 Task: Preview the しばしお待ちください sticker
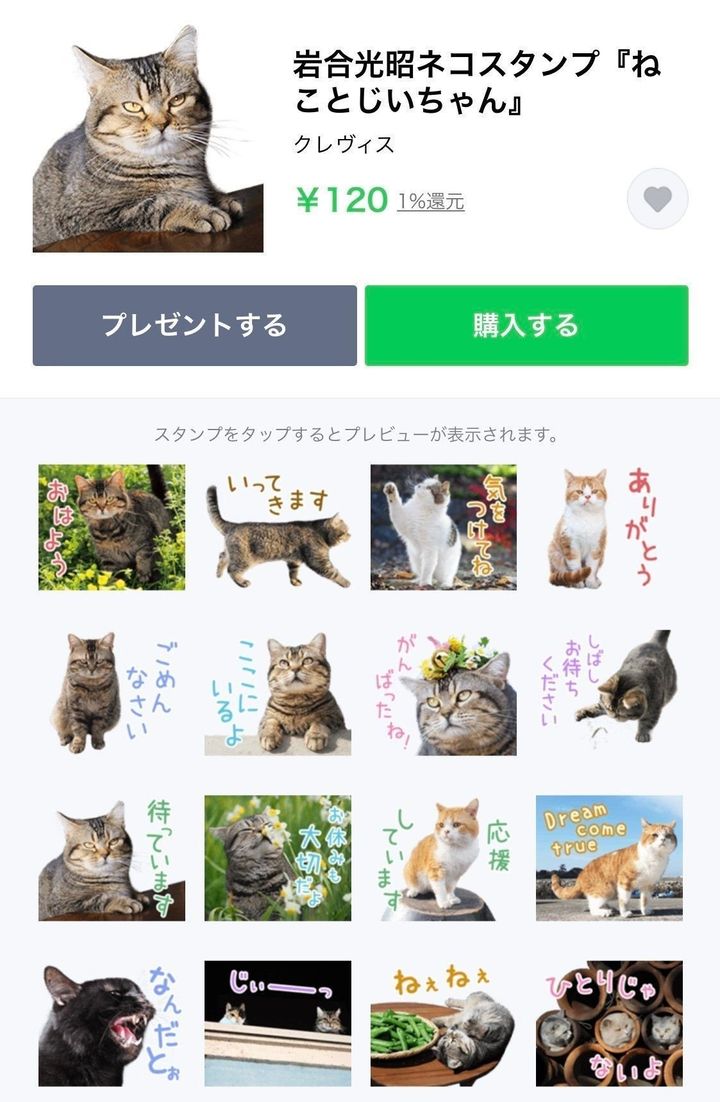pos(610,692)
